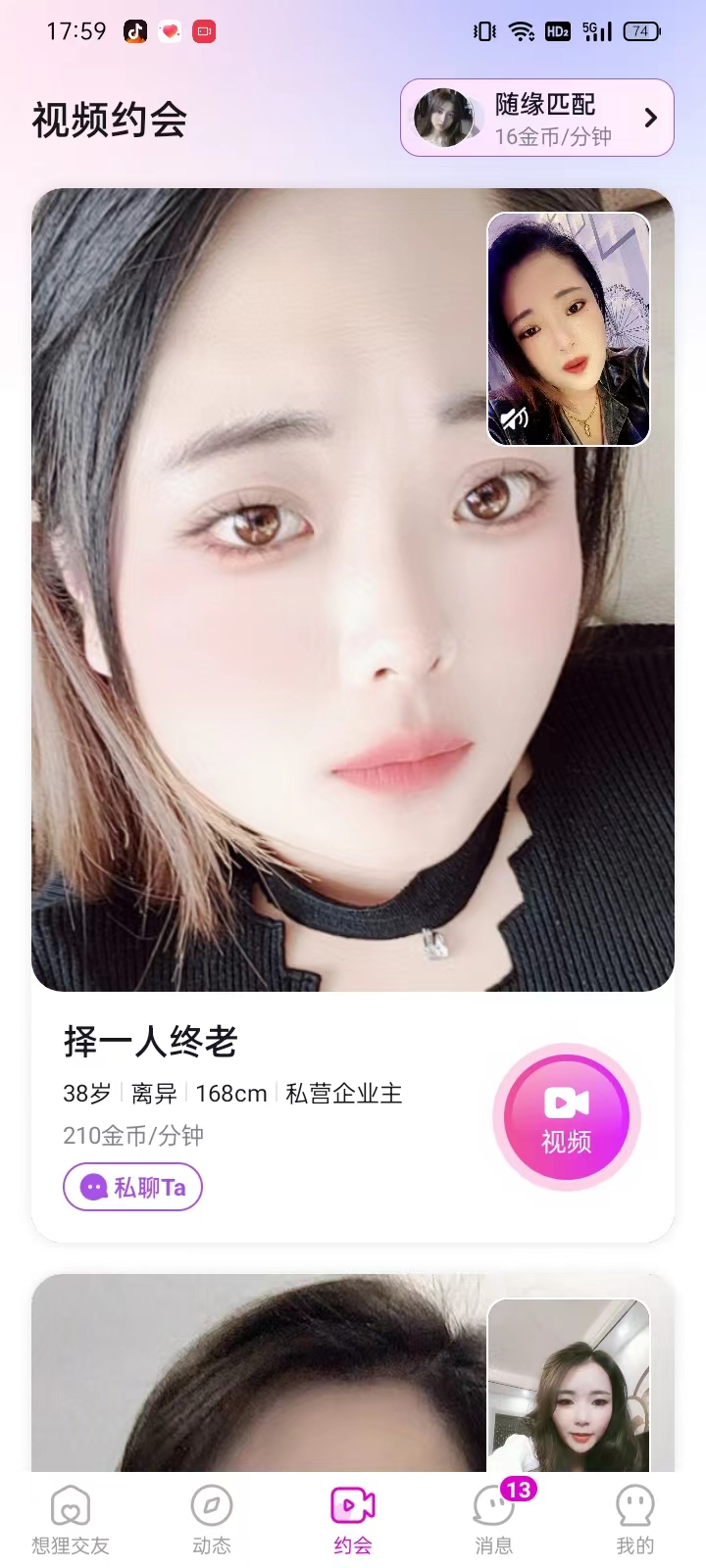The height and width of the screenshot is (1568, 706).
Task: Tap the 视频 video call icon
Action: click(x=566, y=1117)
